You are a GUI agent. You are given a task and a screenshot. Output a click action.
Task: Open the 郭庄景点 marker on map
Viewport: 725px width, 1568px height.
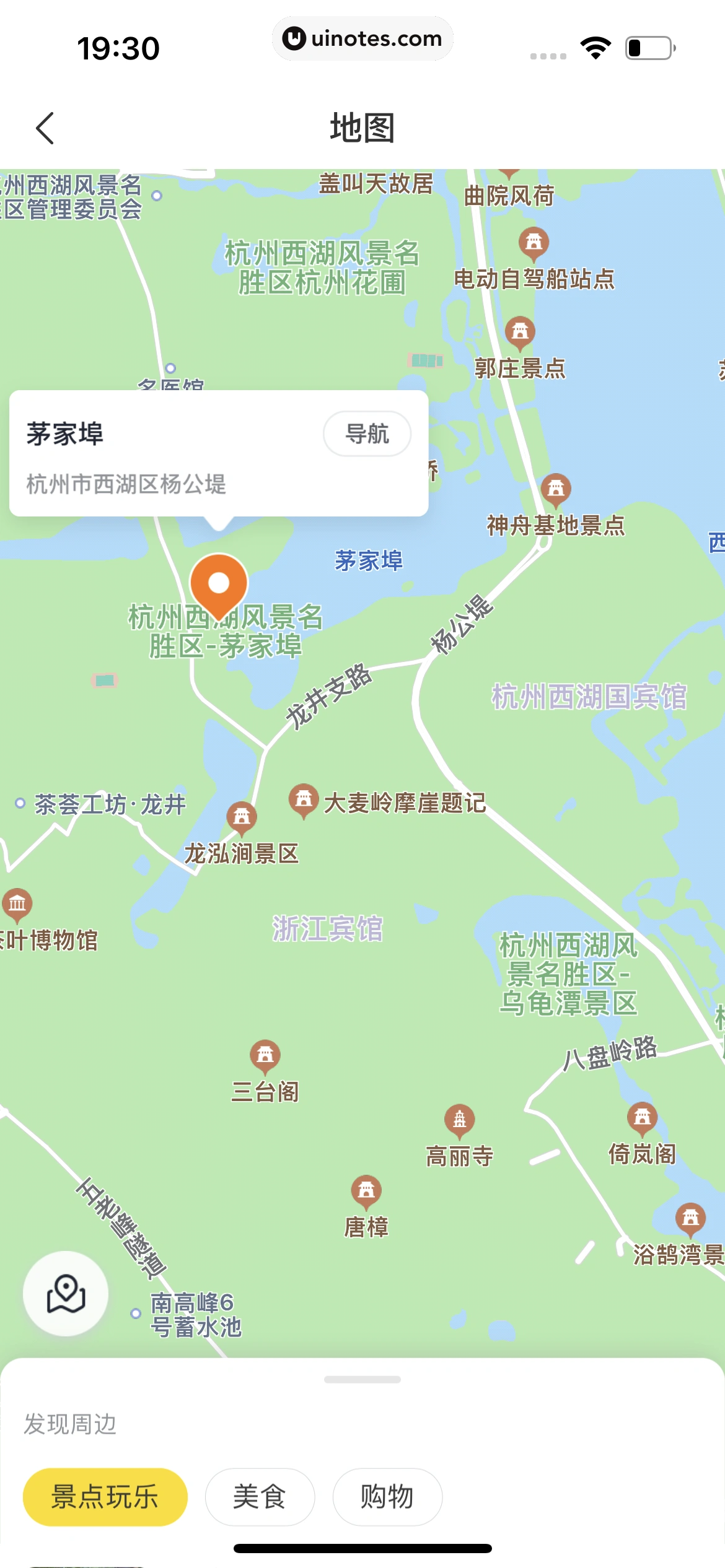pos(520,333)
